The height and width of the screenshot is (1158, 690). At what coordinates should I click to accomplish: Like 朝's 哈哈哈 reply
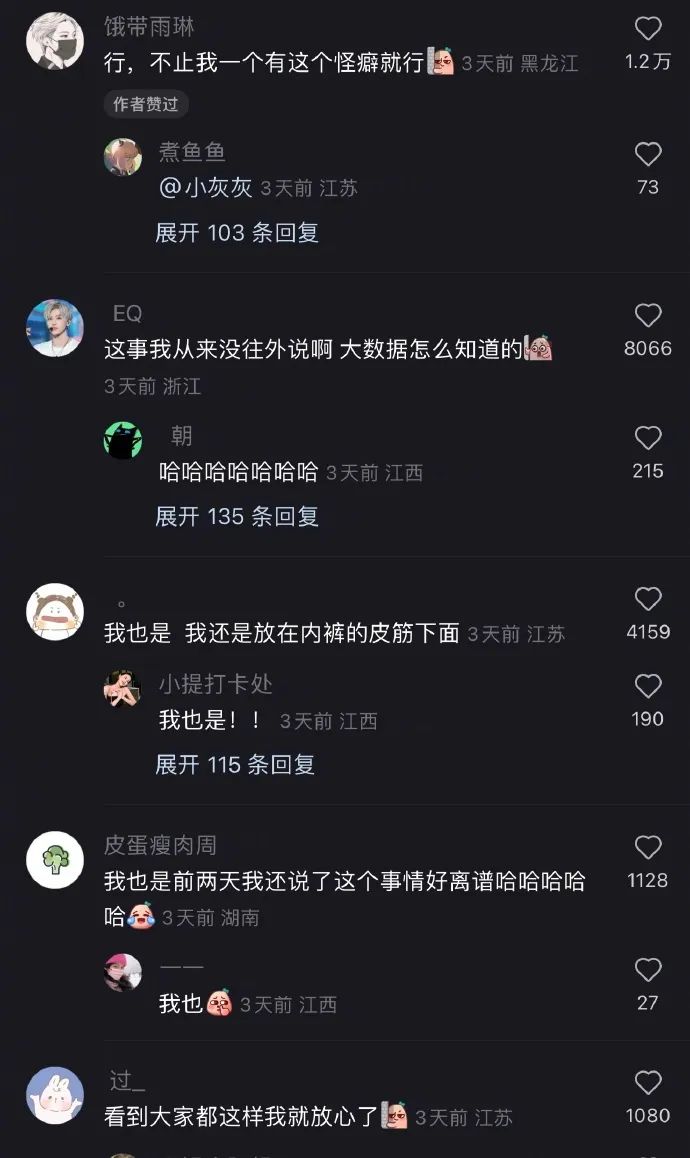[x=648, y=438]
